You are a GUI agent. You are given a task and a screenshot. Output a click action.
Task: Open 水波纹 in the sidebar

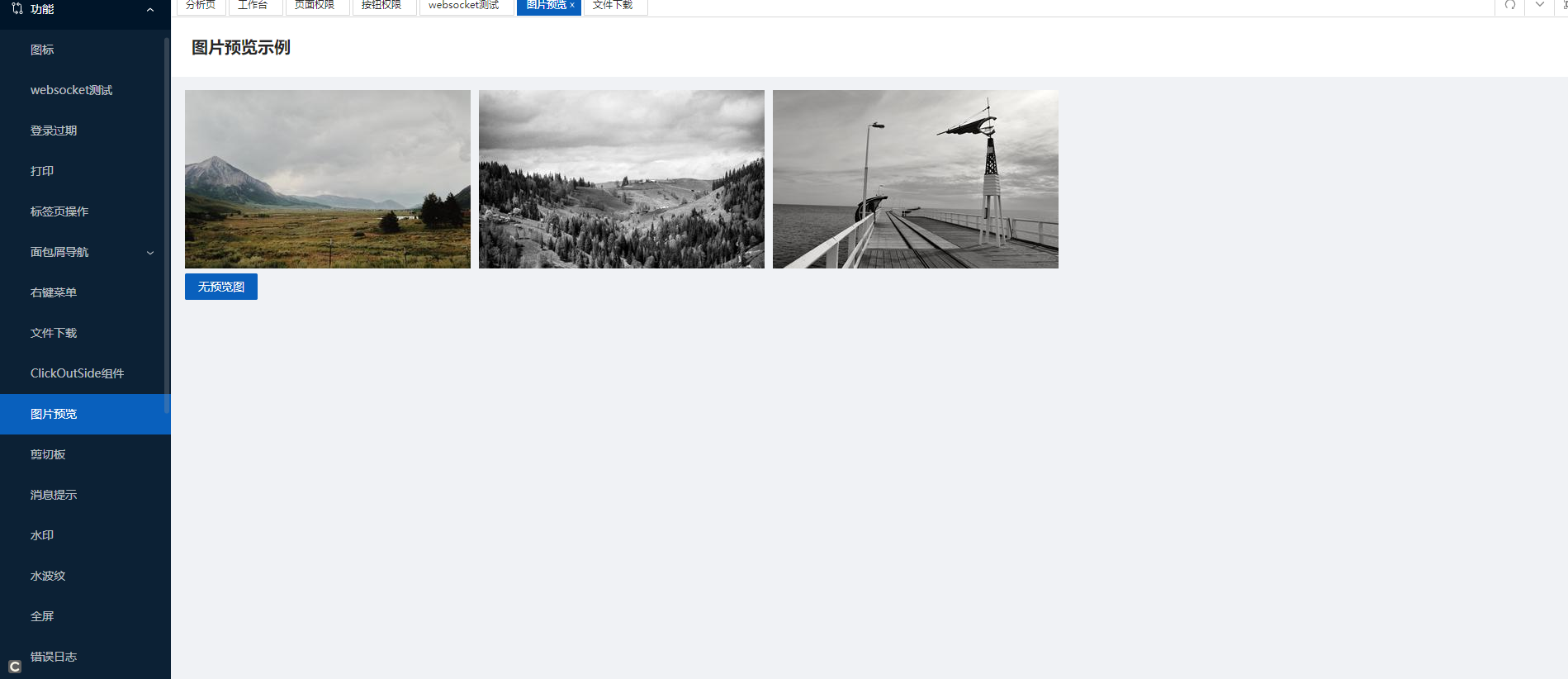(x=48, y=576)
